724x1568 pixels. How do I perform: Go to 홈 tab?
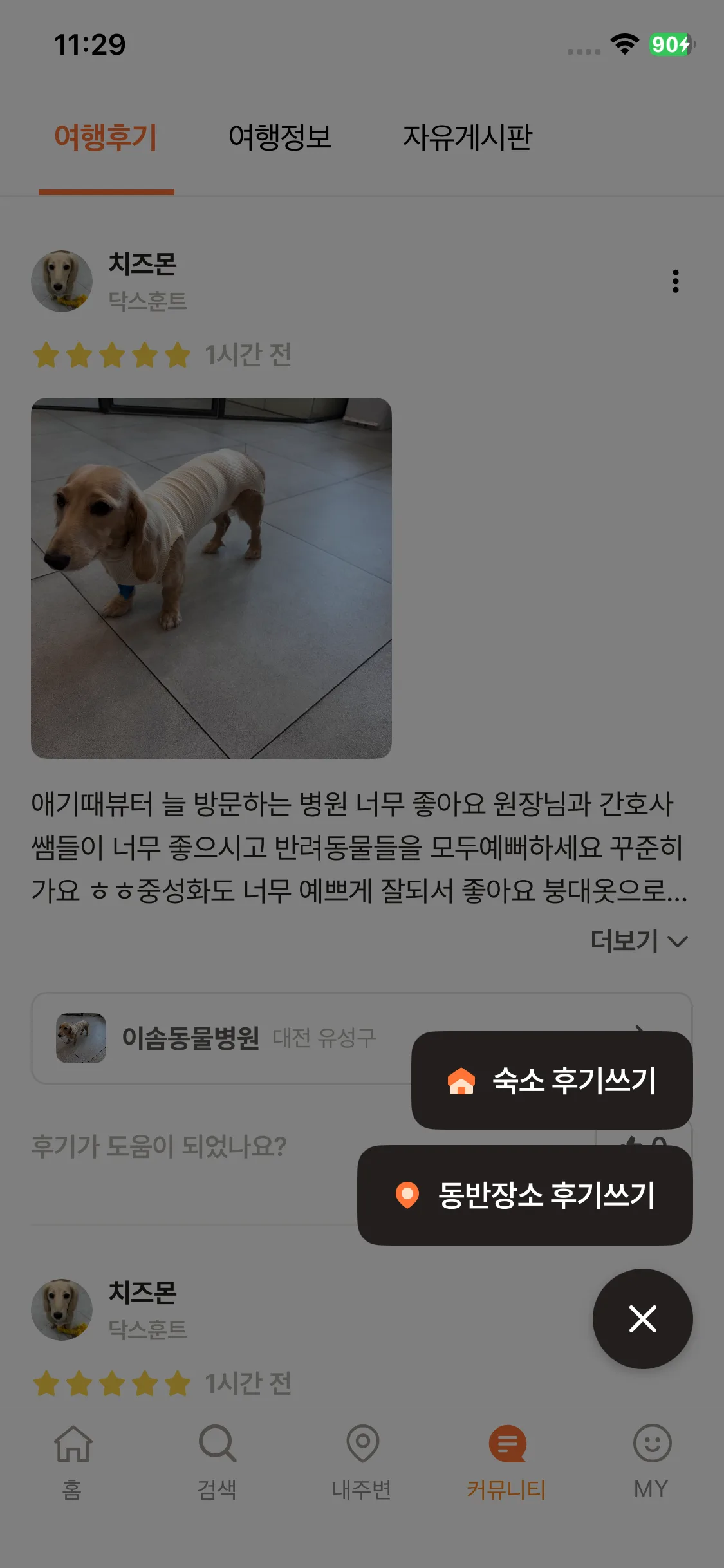click(x=72, y=1460)
